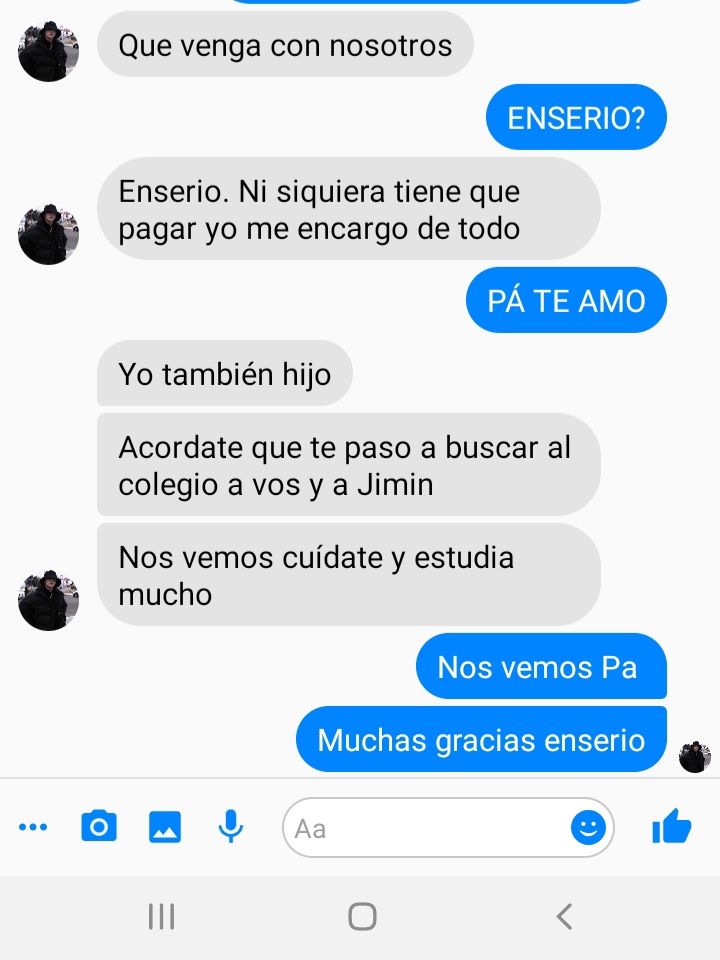Open the recent apps view
Image resolution: width=720 pixels, height=960 pixels.
pos(161,916)
